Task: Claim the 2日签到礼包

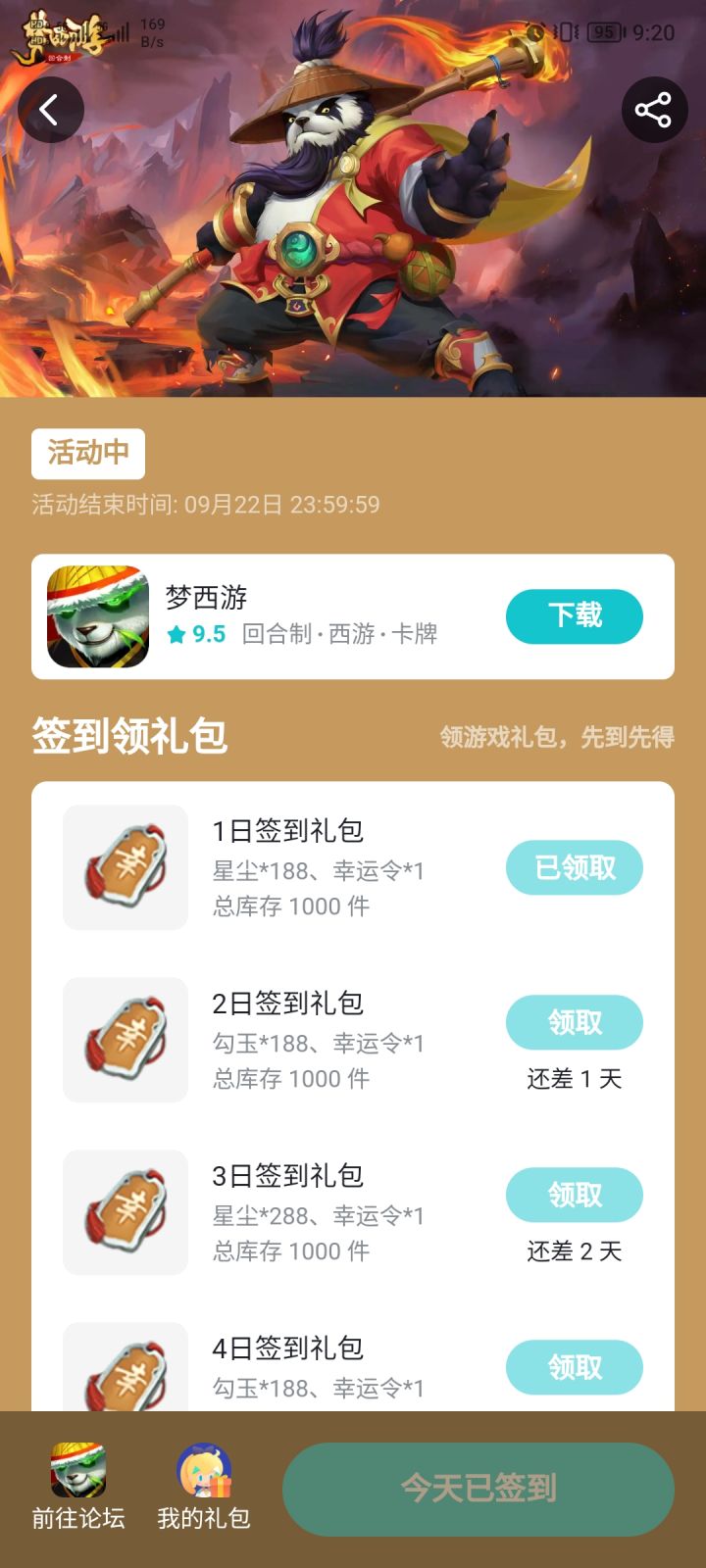Action: click(x=575, y=1022)
